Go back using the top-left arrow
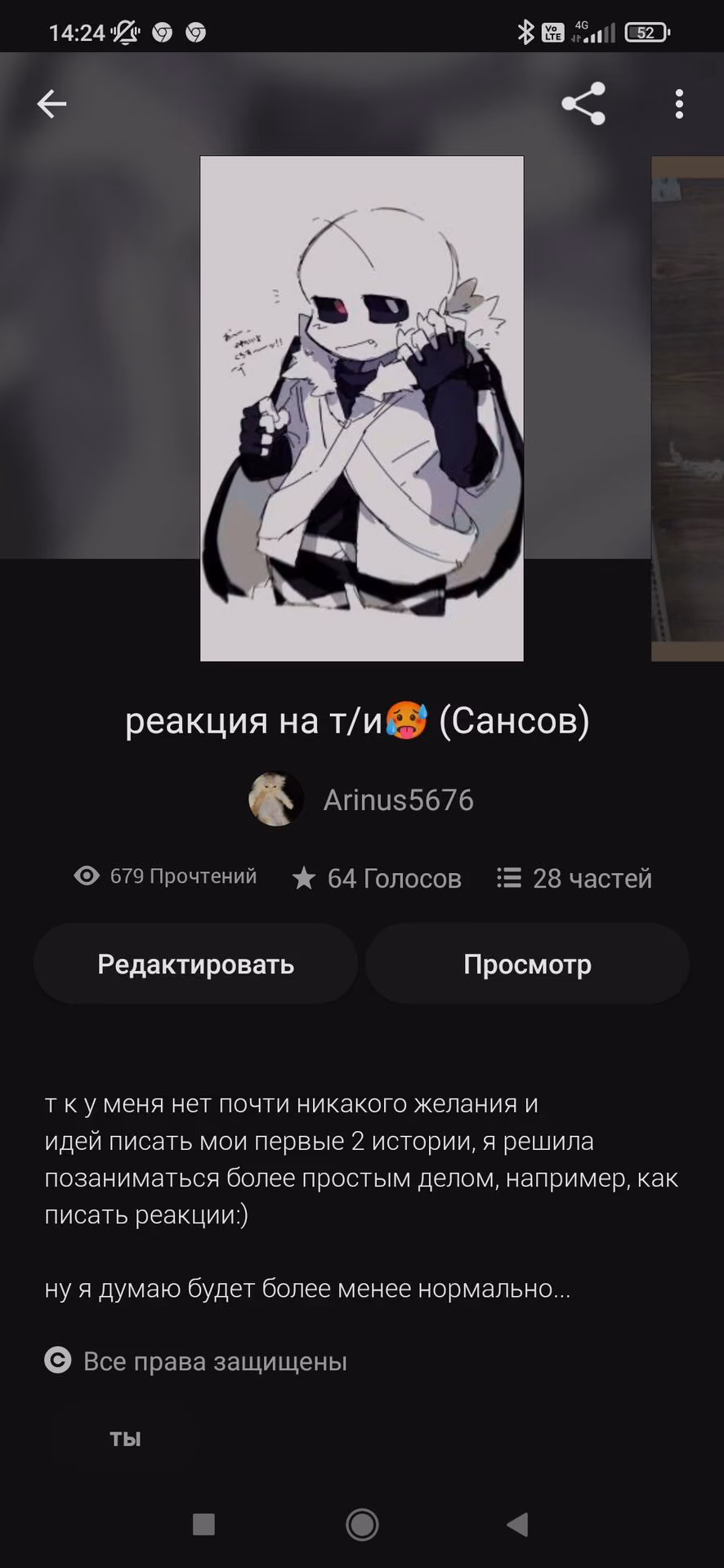The image size is (724, 1568). pos(51,104)
